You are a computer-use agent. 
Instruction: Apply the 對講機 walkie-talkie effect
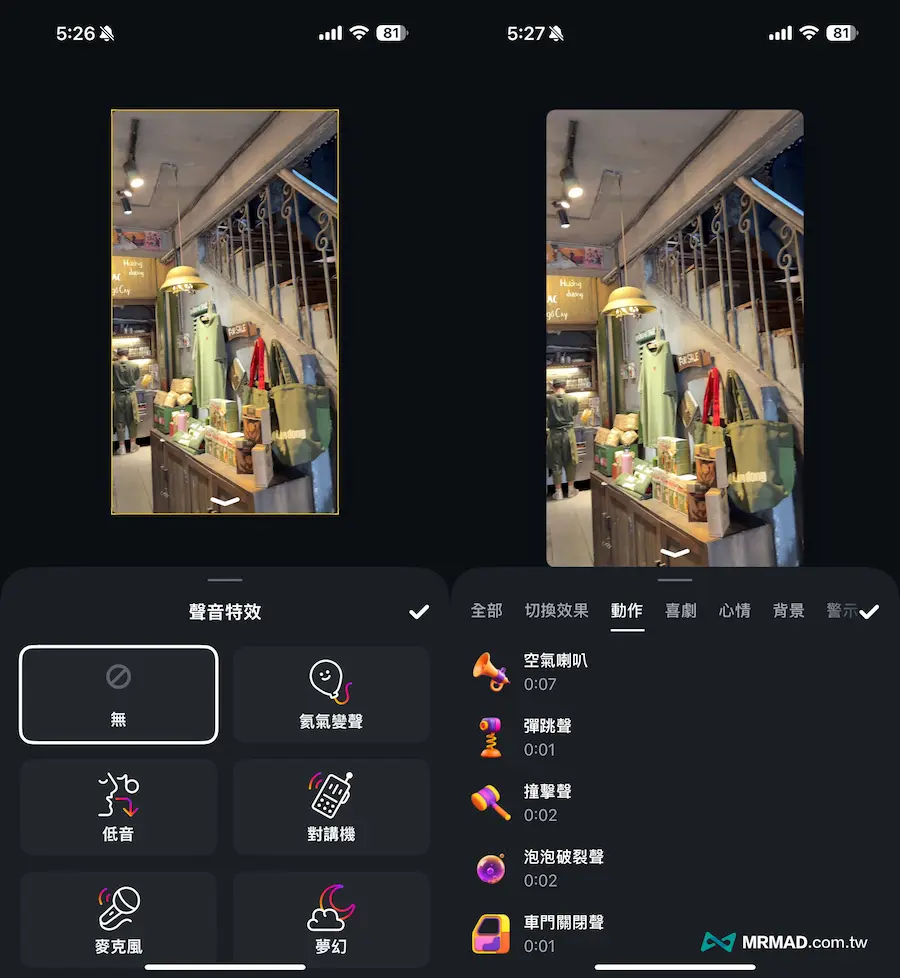pyautogui.click(x=331, y=807)
